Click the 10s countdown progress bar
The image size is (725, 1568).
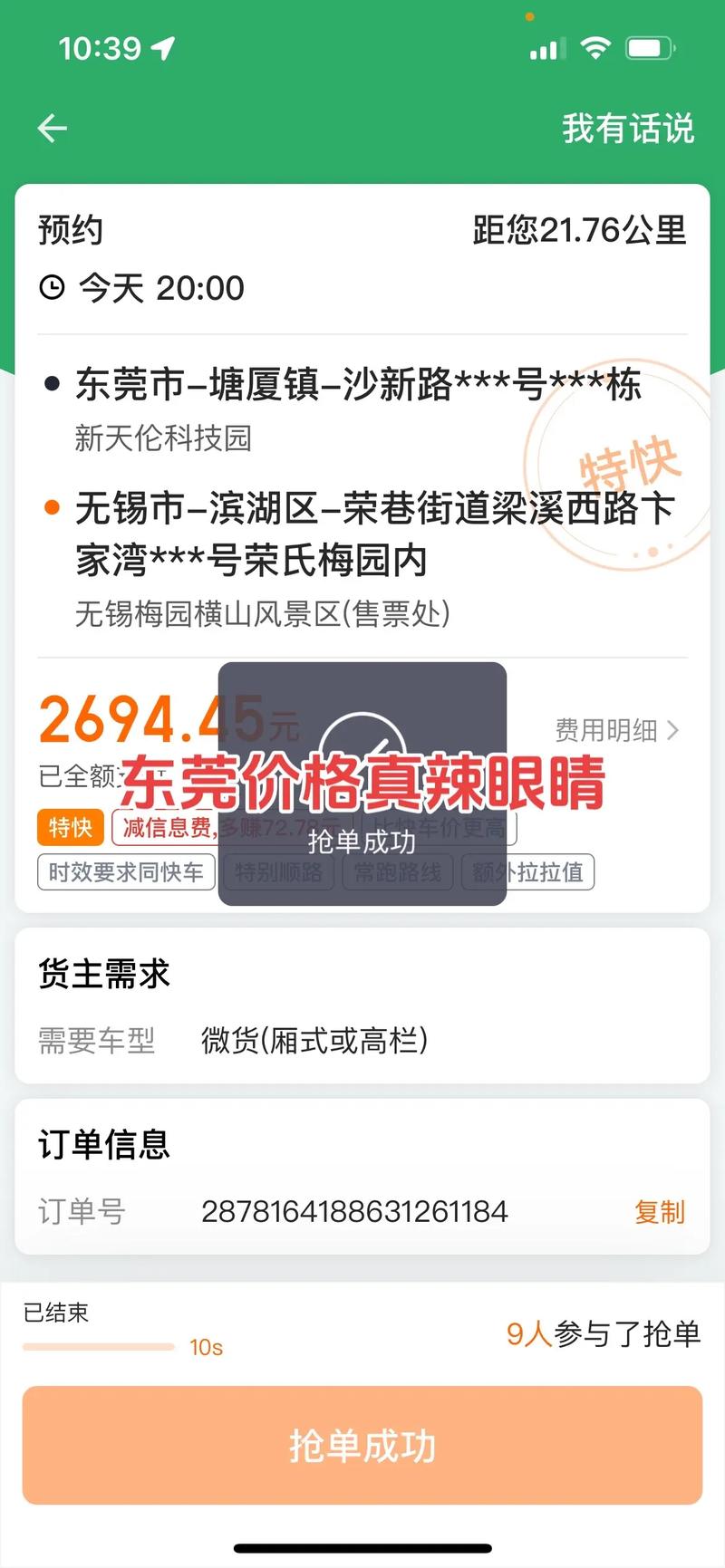point(100,1347)
